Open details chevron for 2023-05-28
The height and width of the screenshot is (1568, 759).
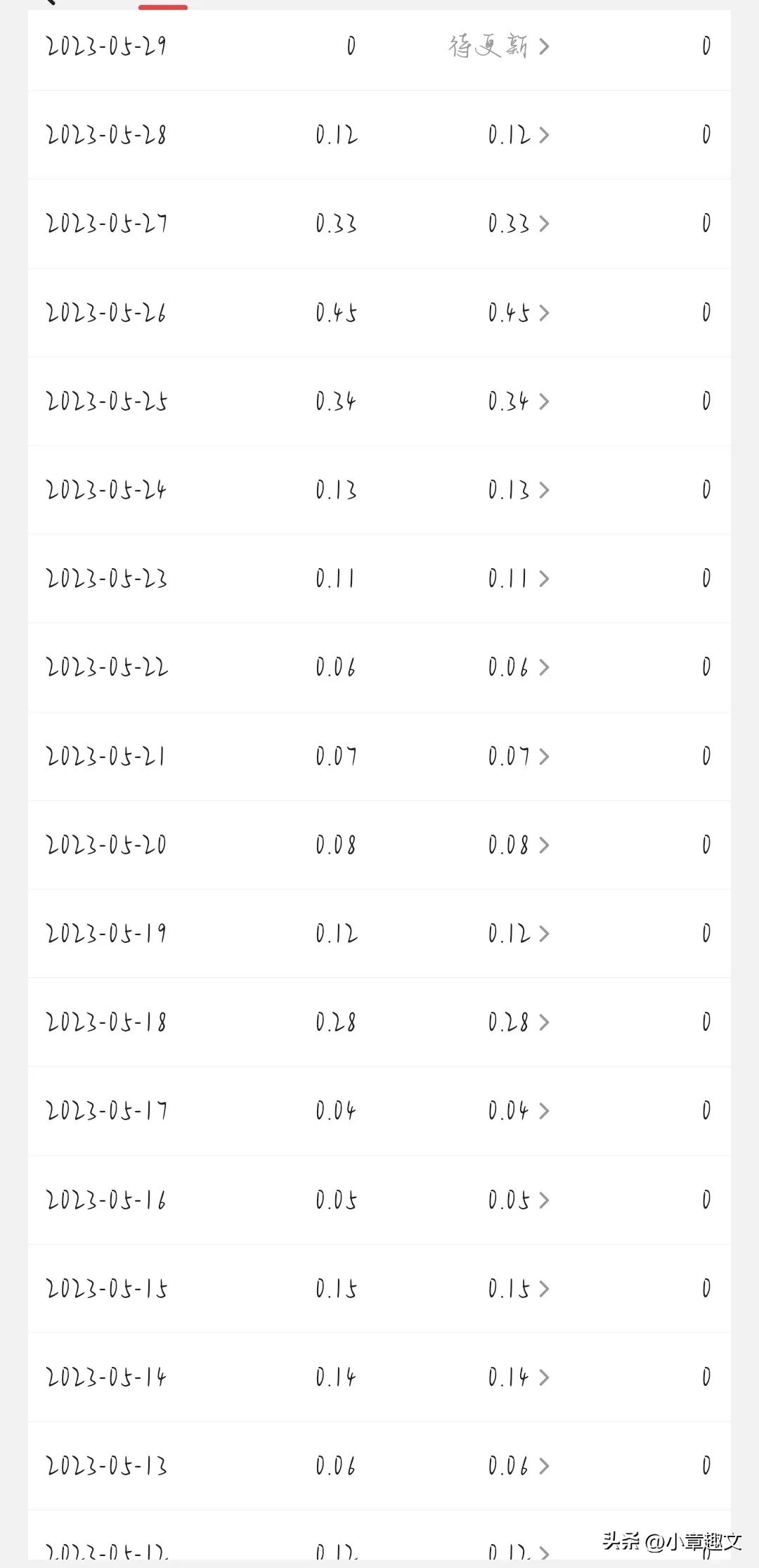coord(543,135)
